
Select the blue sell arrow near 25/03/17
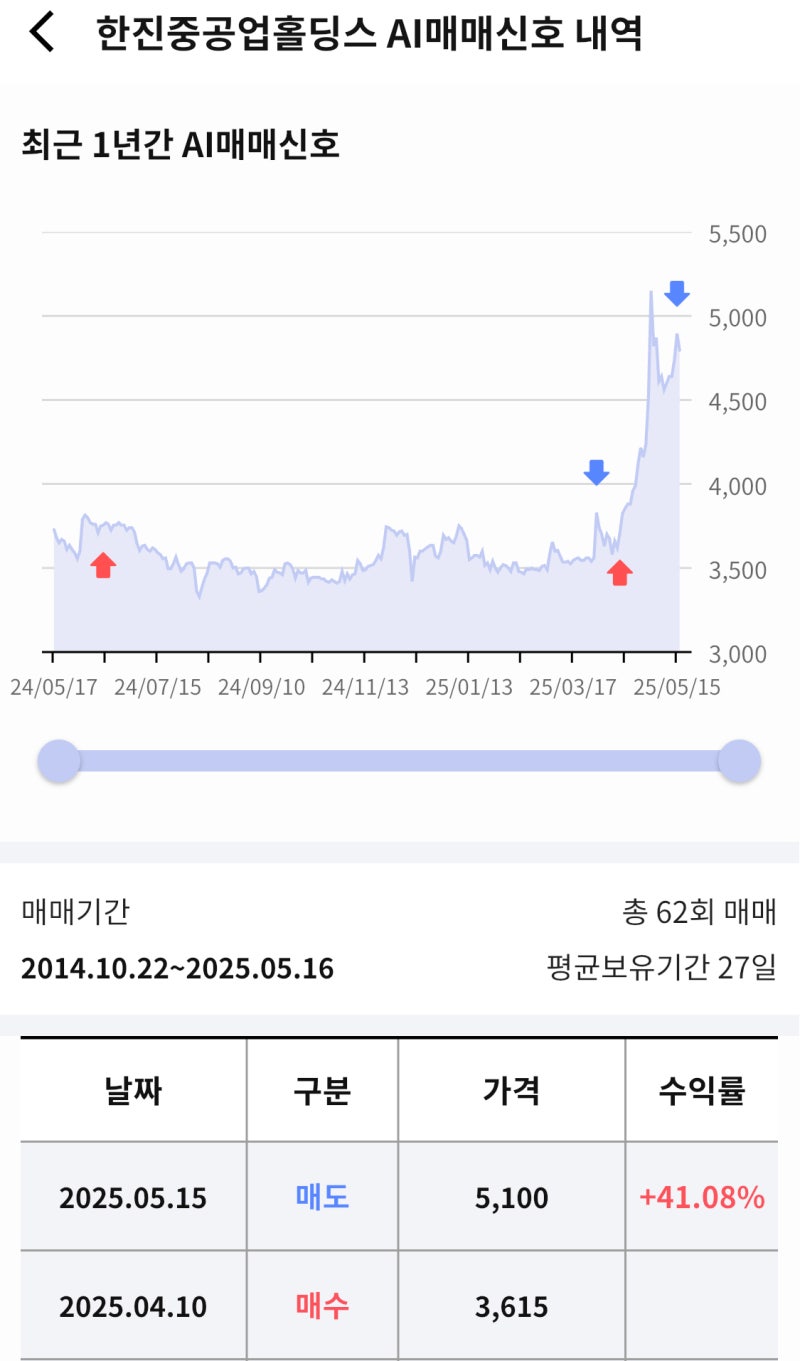point(597,469)
